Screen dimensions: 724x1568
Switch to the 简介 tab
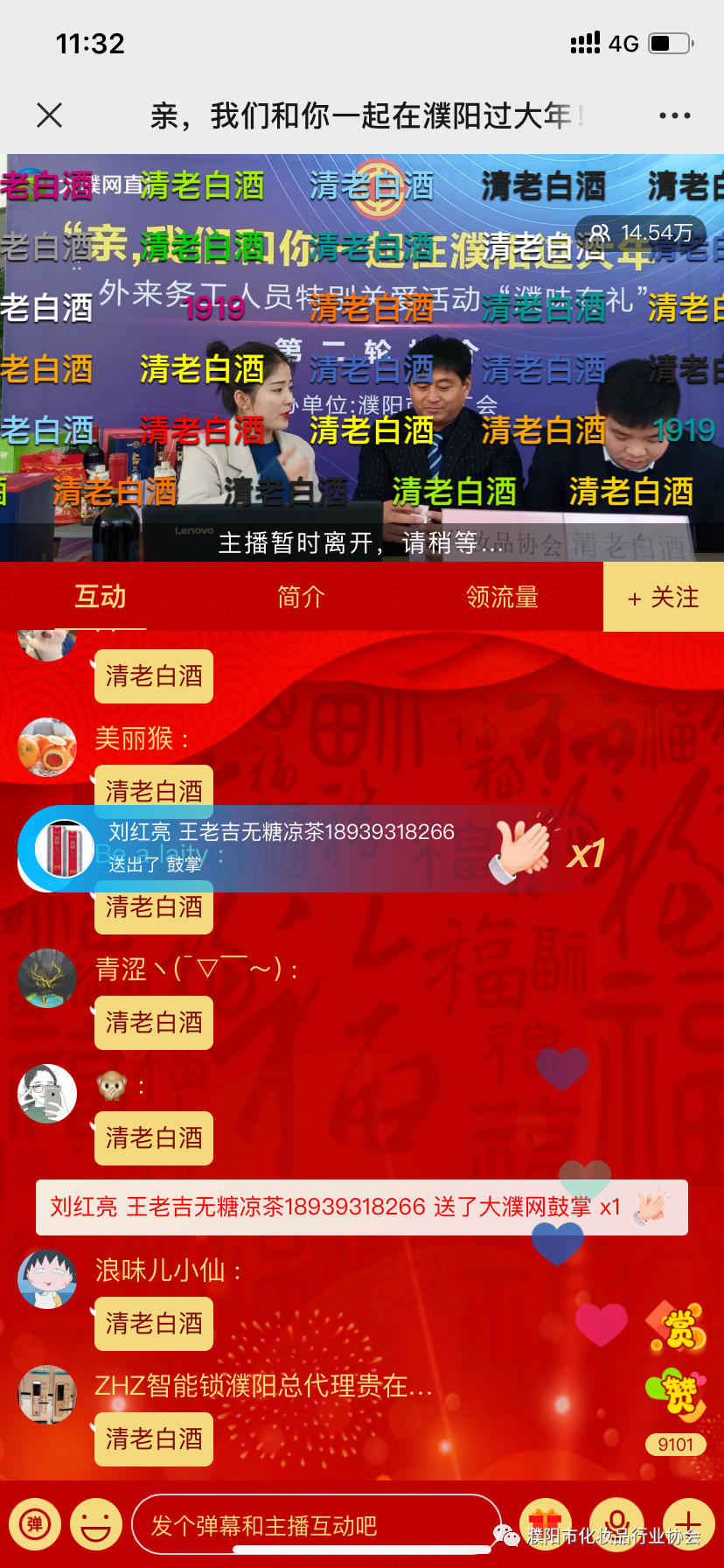[x=301, y=597]
